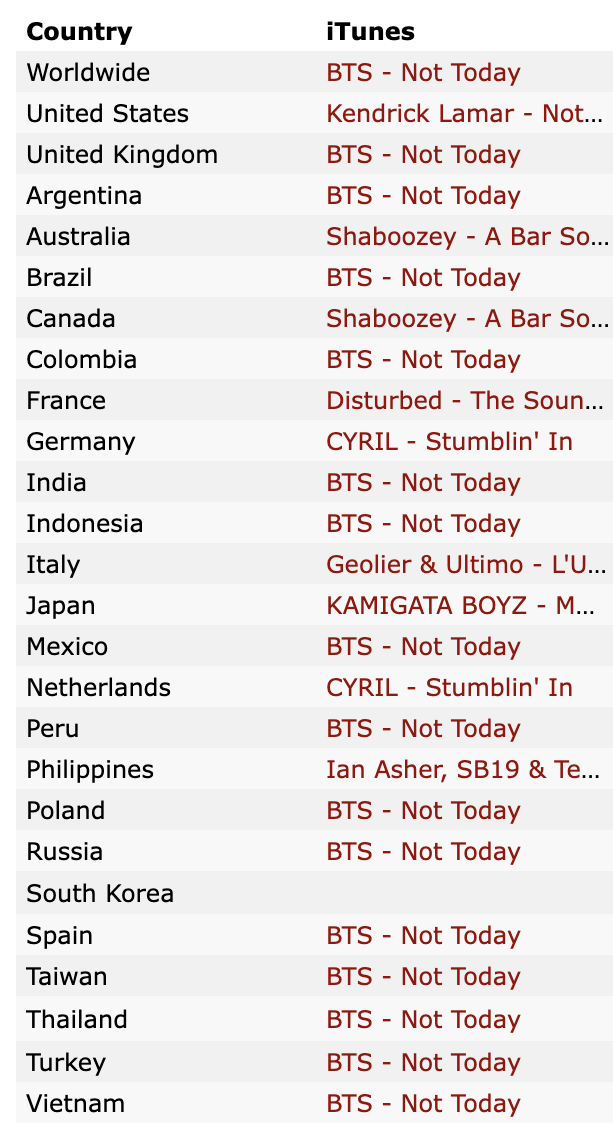Open Netherlands' CYRIL - Stumblin' In link
The height and width of the screenshot is (1130, 613).
coord(449,688)
